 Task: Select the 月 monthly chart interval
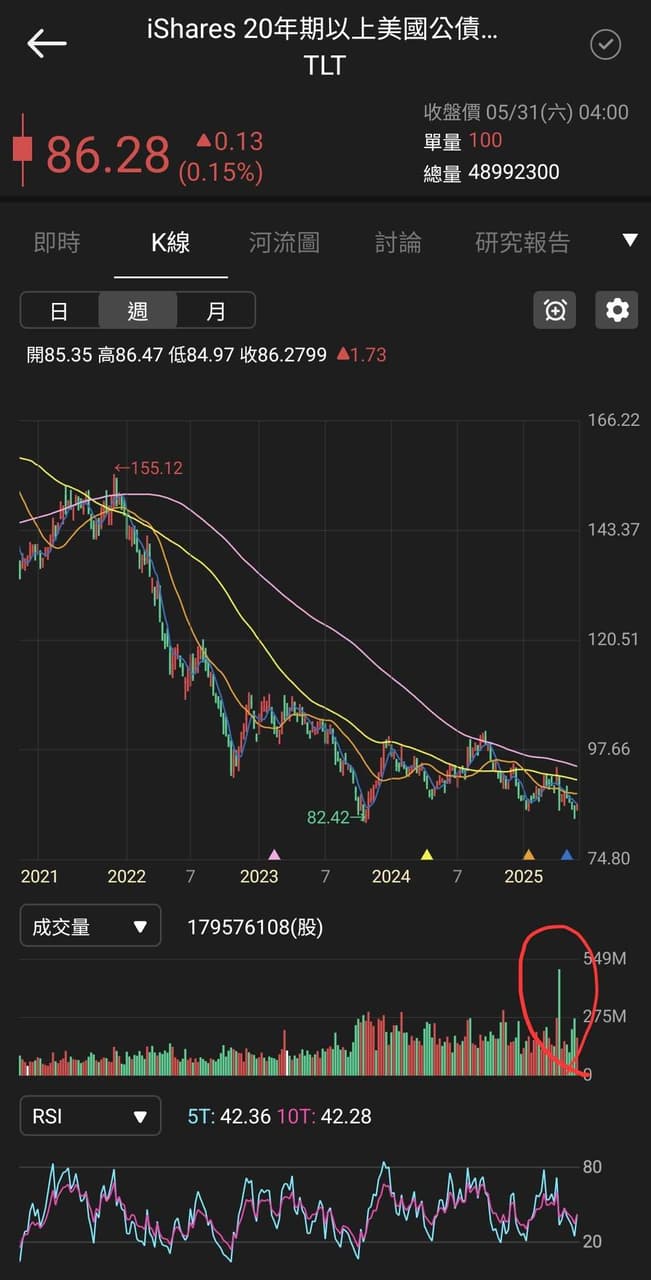click(x=216, y=310)
